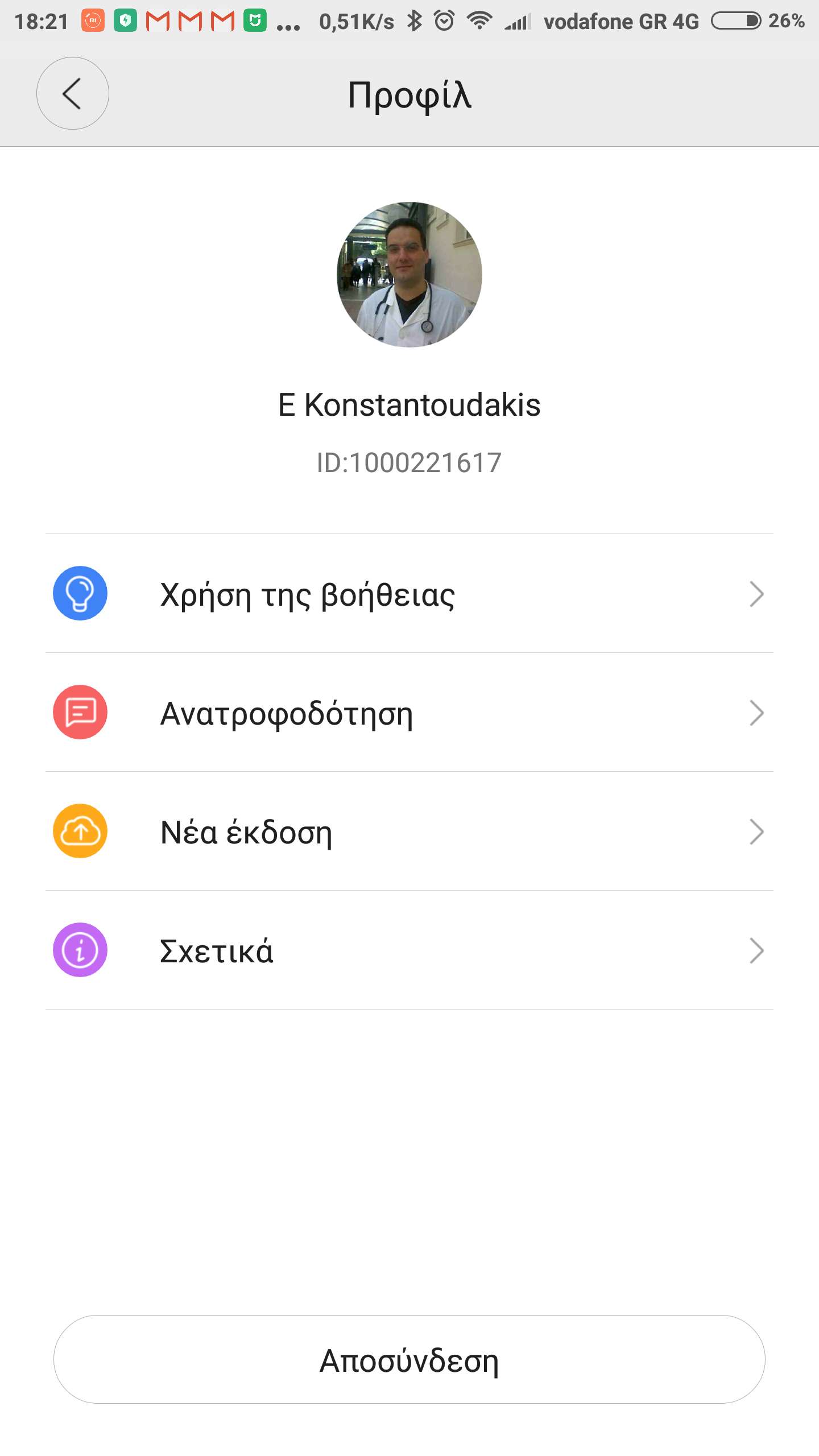The width and height of the screenshot is (819, 1456).
Task: Open the Ανατροφοδότηση row
Action: point(409,713)
